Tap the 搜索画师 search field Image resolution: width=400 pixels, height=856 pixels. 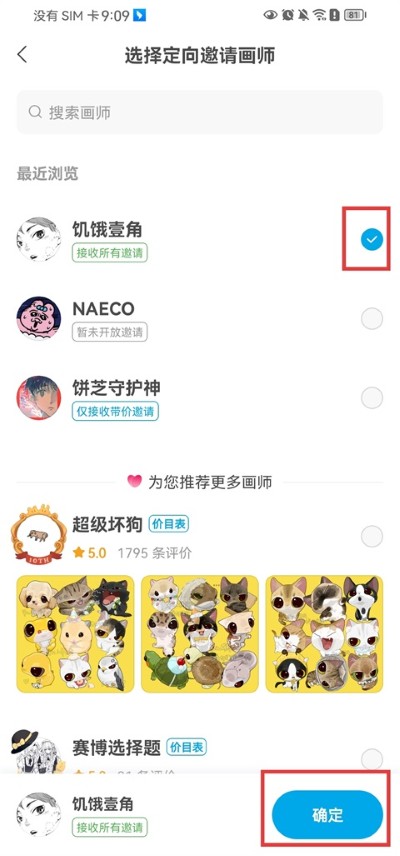tap(200, 112)
